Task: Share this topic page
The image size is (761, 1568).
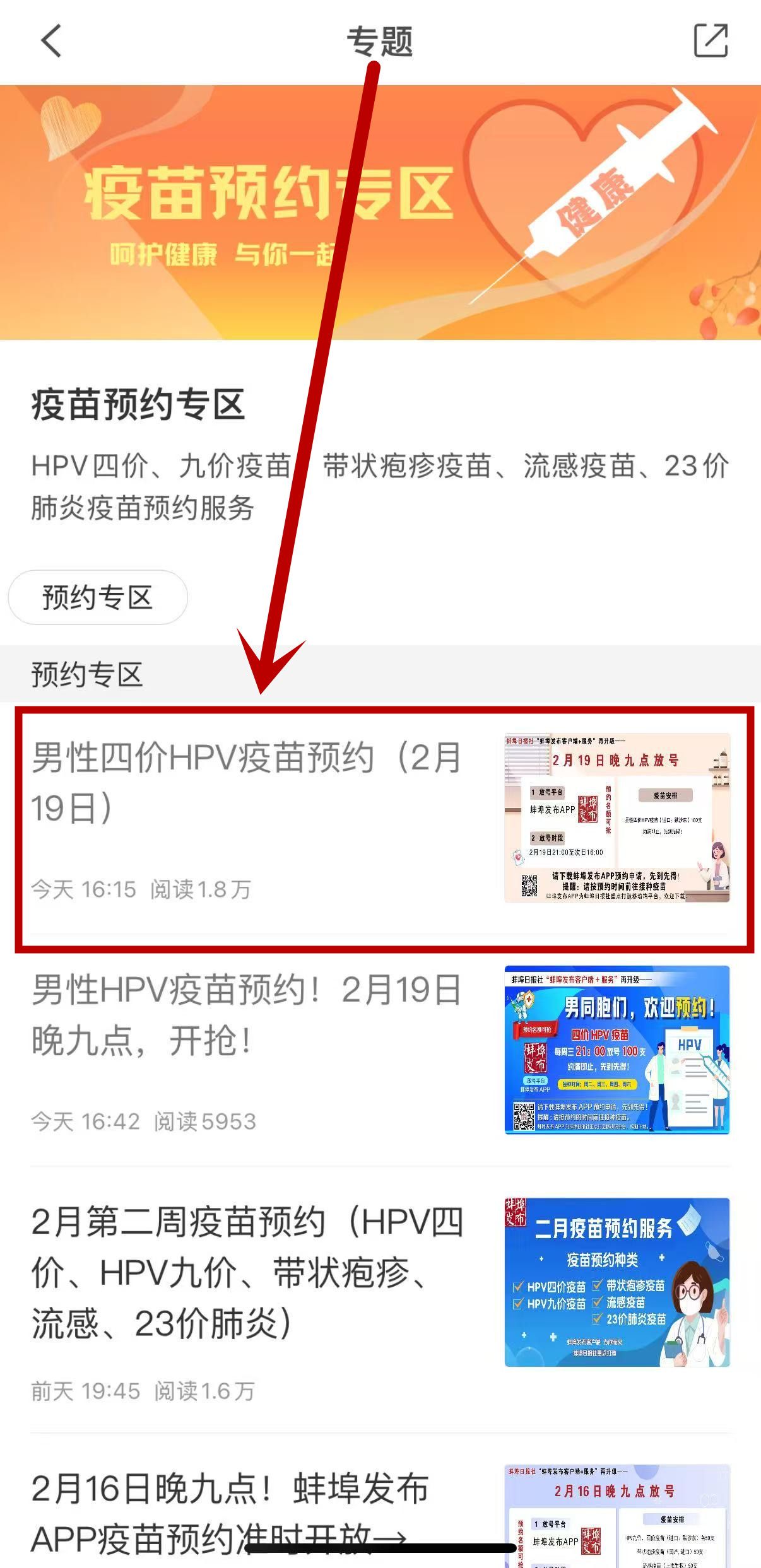Action: (711, 42)
